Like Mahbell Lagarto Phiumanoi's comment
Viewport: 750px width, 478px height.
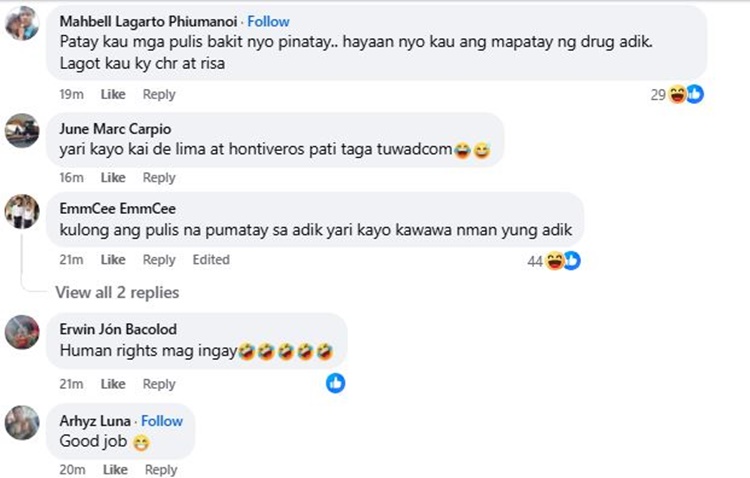point(113,94)
